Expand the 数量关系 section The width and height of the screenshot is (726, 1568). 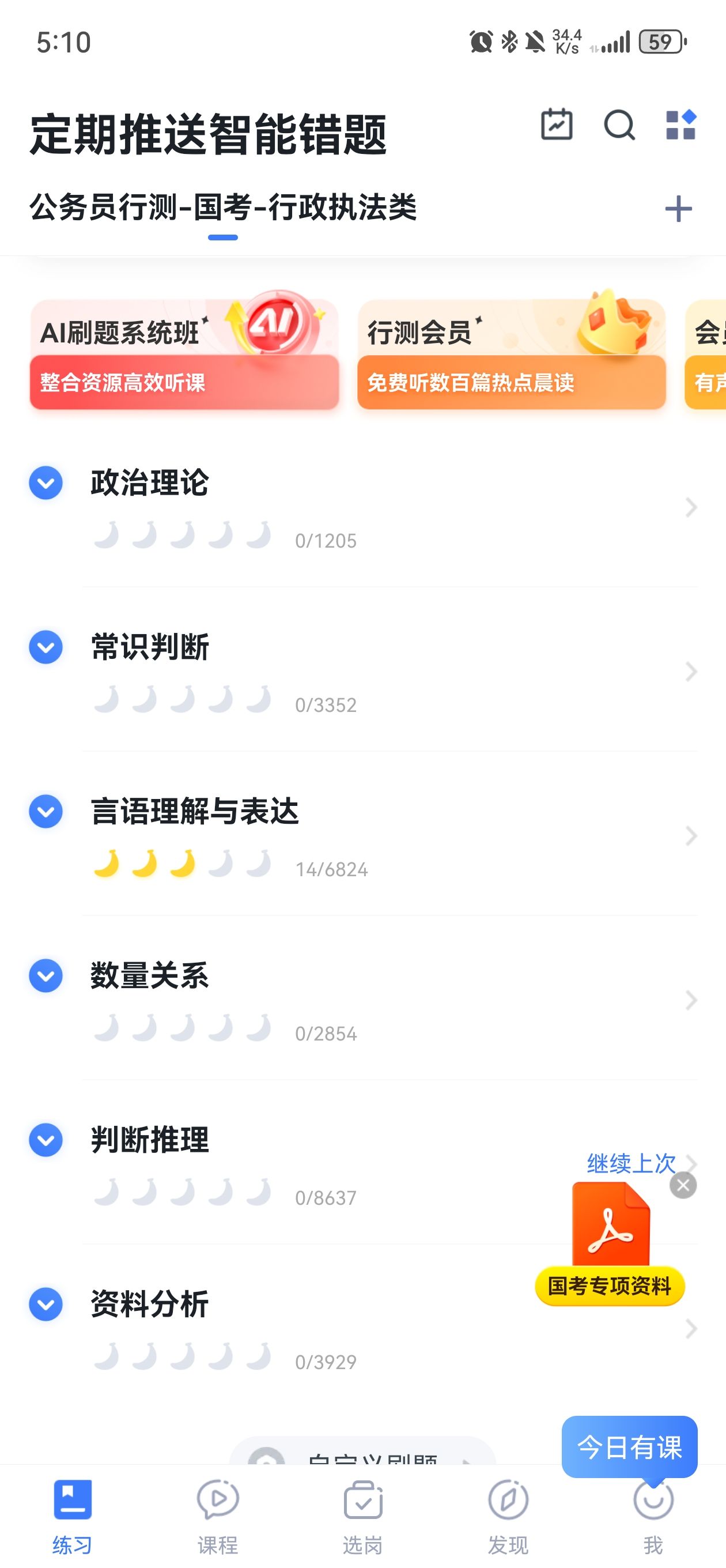pyautogui.click(x=46, y=976)
